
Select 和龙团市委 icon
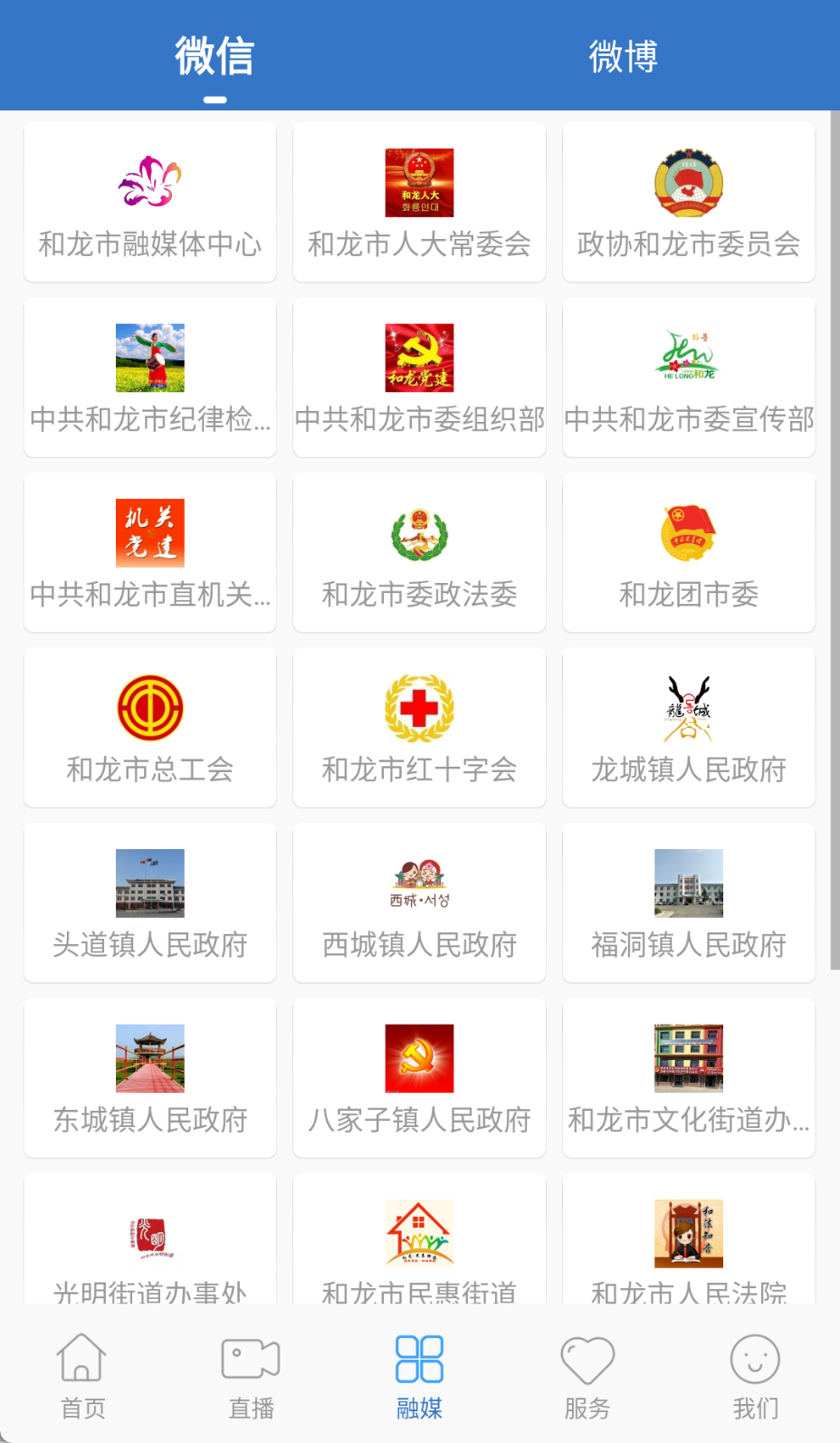[688, 551]
